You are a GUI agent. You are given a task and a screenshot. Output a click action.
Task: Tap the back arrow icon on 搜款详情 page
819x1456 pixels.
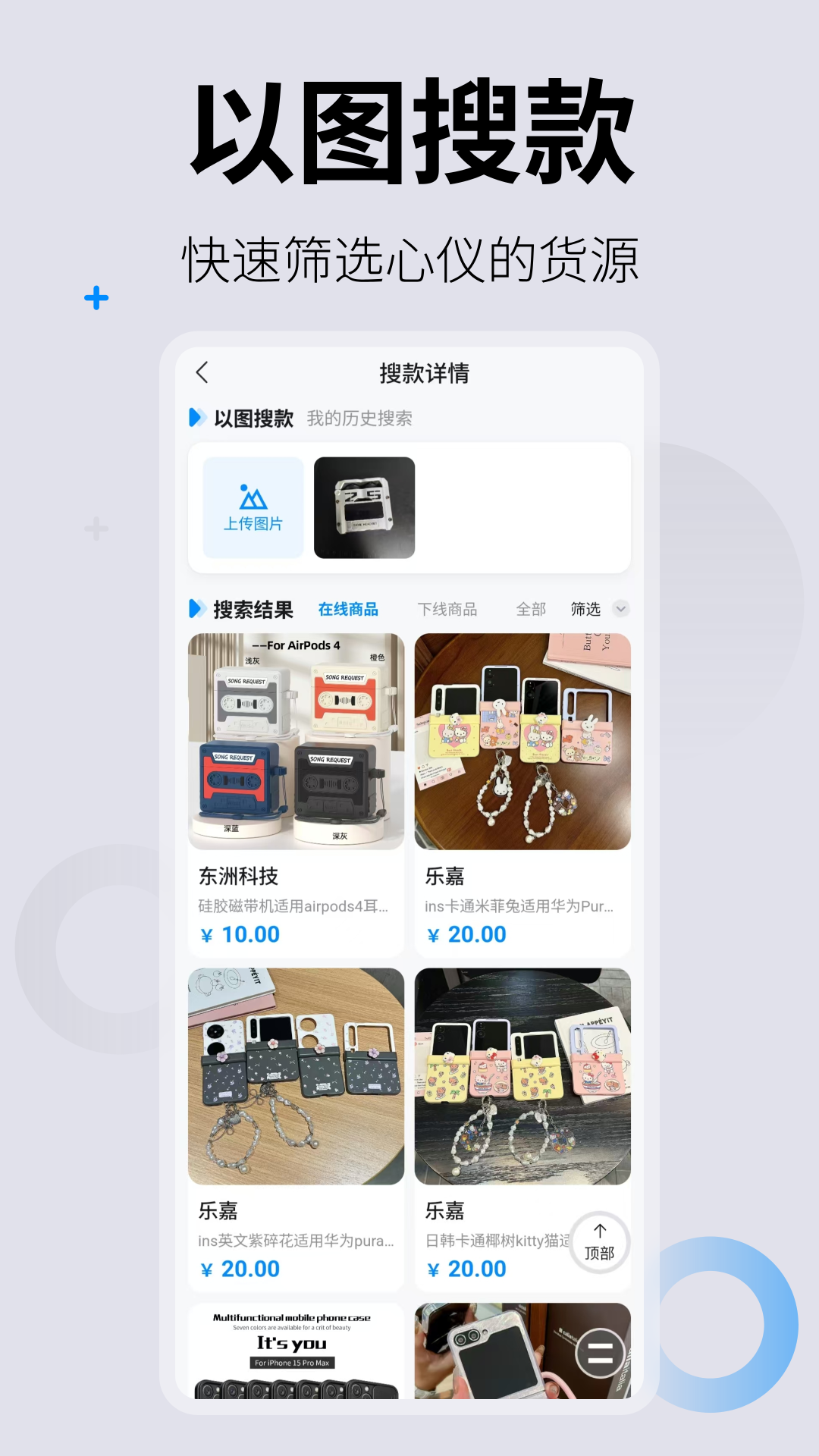click(x=201, y=373)
